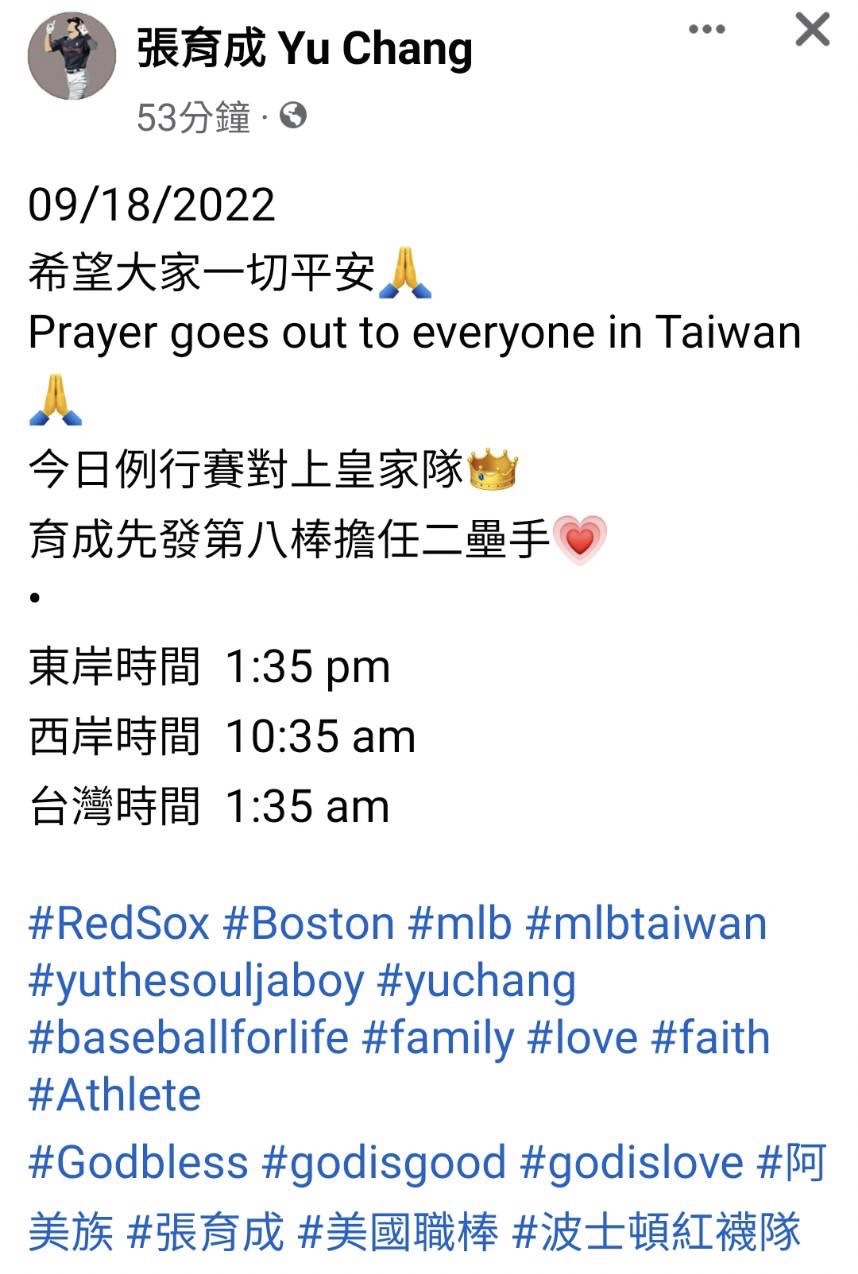This screenshot has height=1274, width=858.
Task: Tap the #mlb hashtag
Action: pos(460,922)
